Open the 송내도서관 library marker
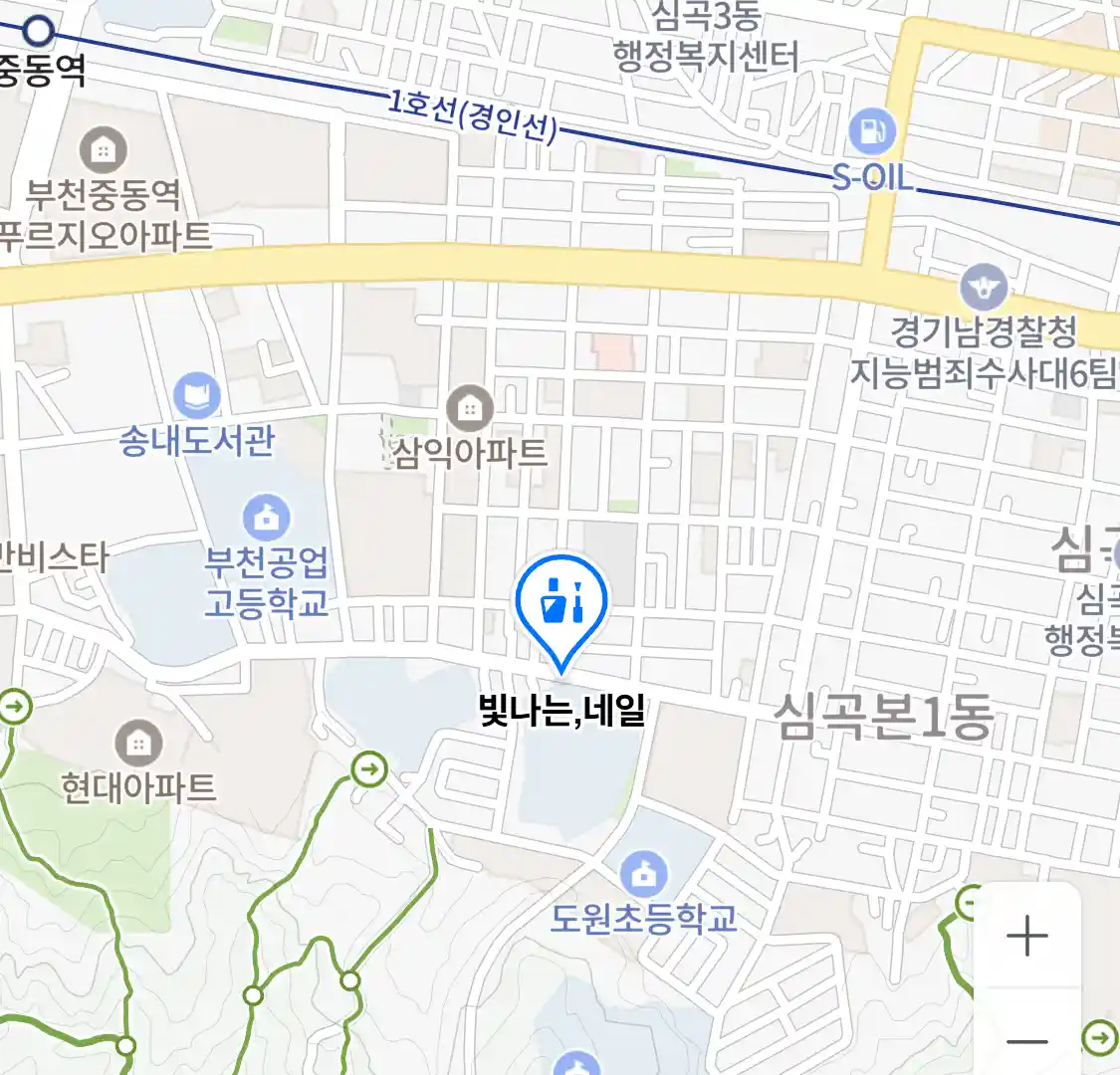This screenshot has width=1120, height=1075. point(197,396)
